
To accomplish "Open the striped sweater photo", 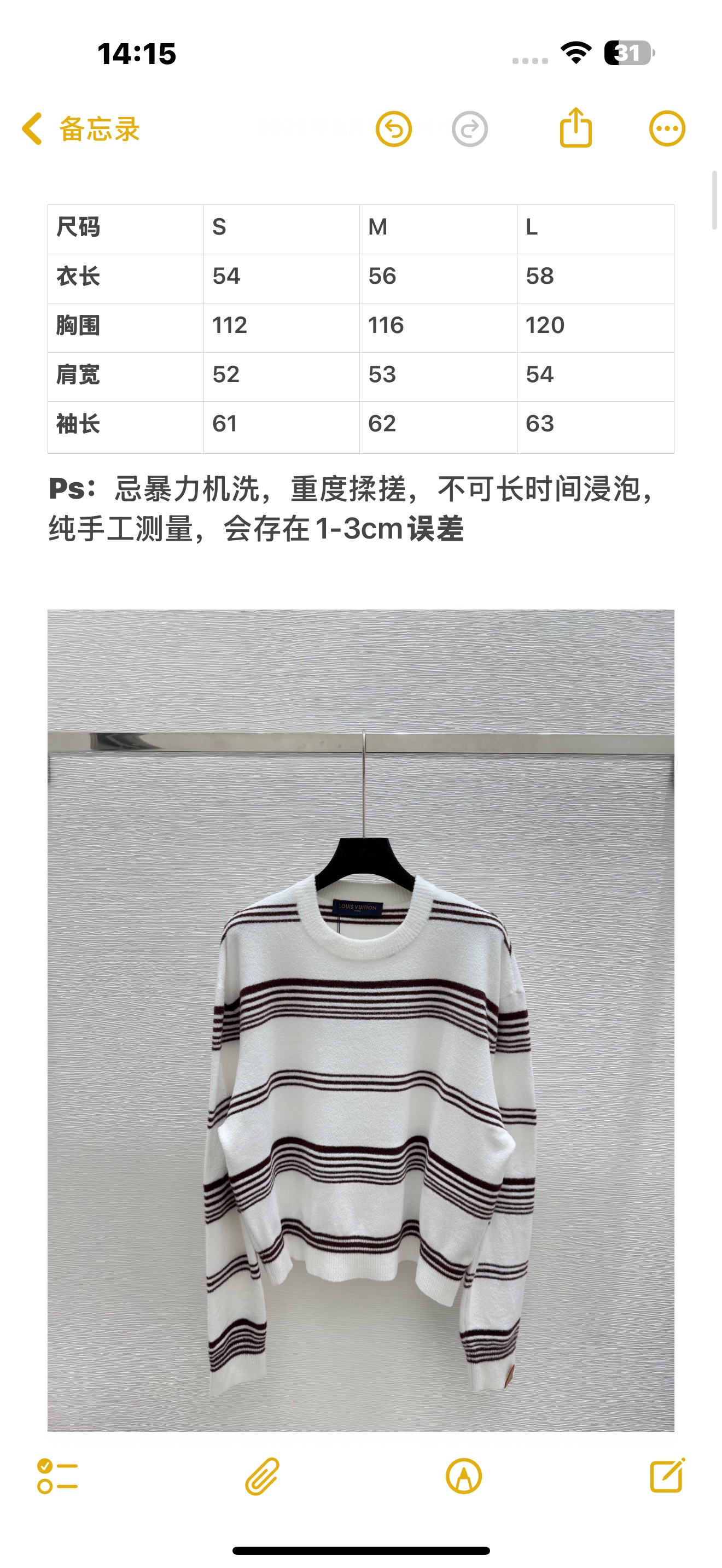I will (x=360, y=1020).
